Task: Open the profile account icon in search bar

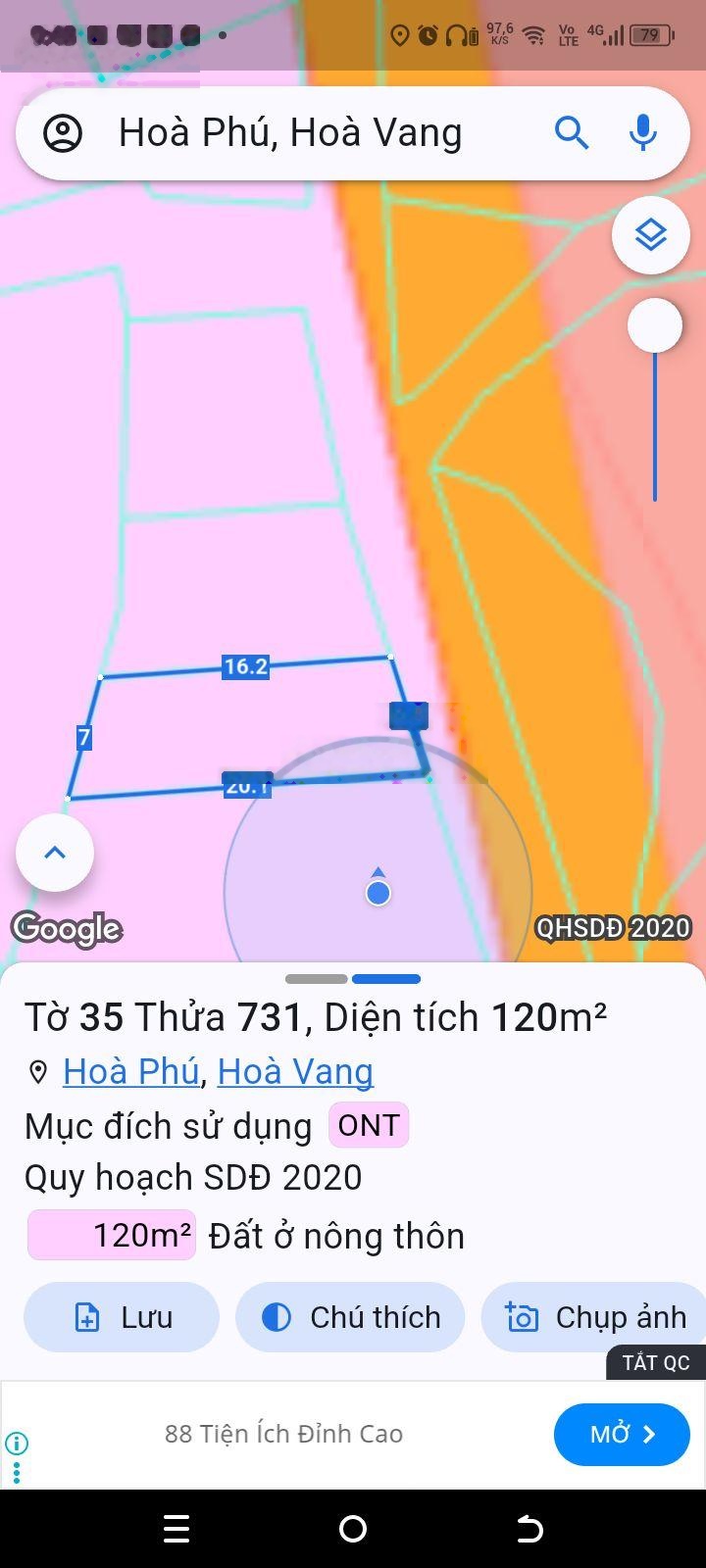Action: [x=65, y=132]
